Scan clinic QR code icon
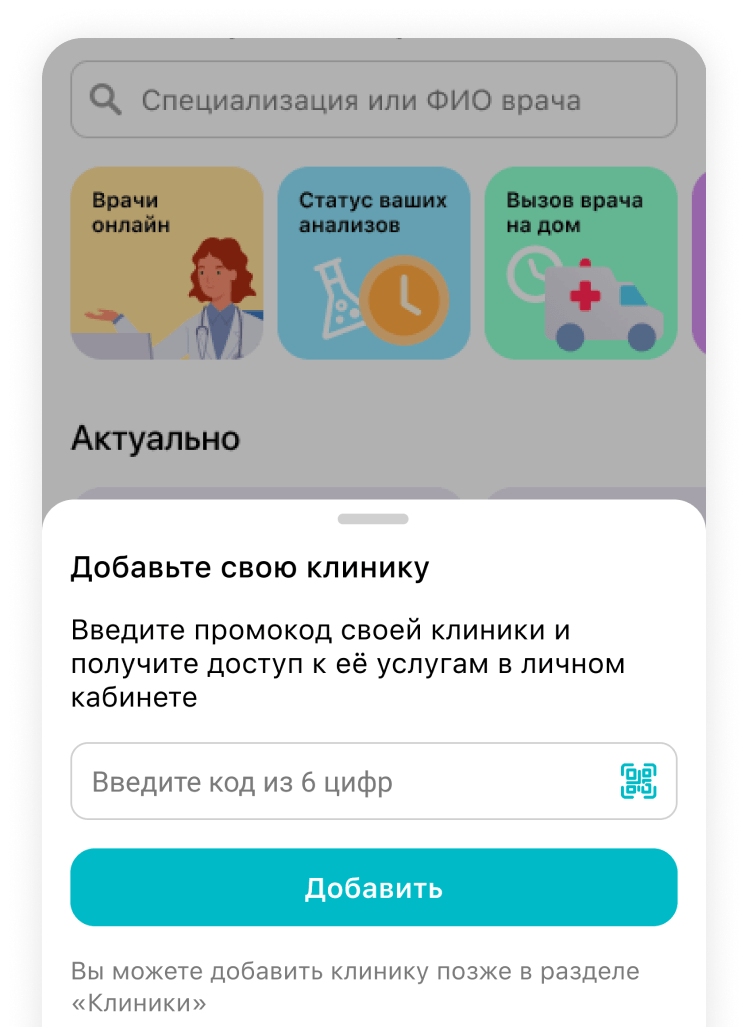Screen dimensions: 746x1027 pos(638,781)
